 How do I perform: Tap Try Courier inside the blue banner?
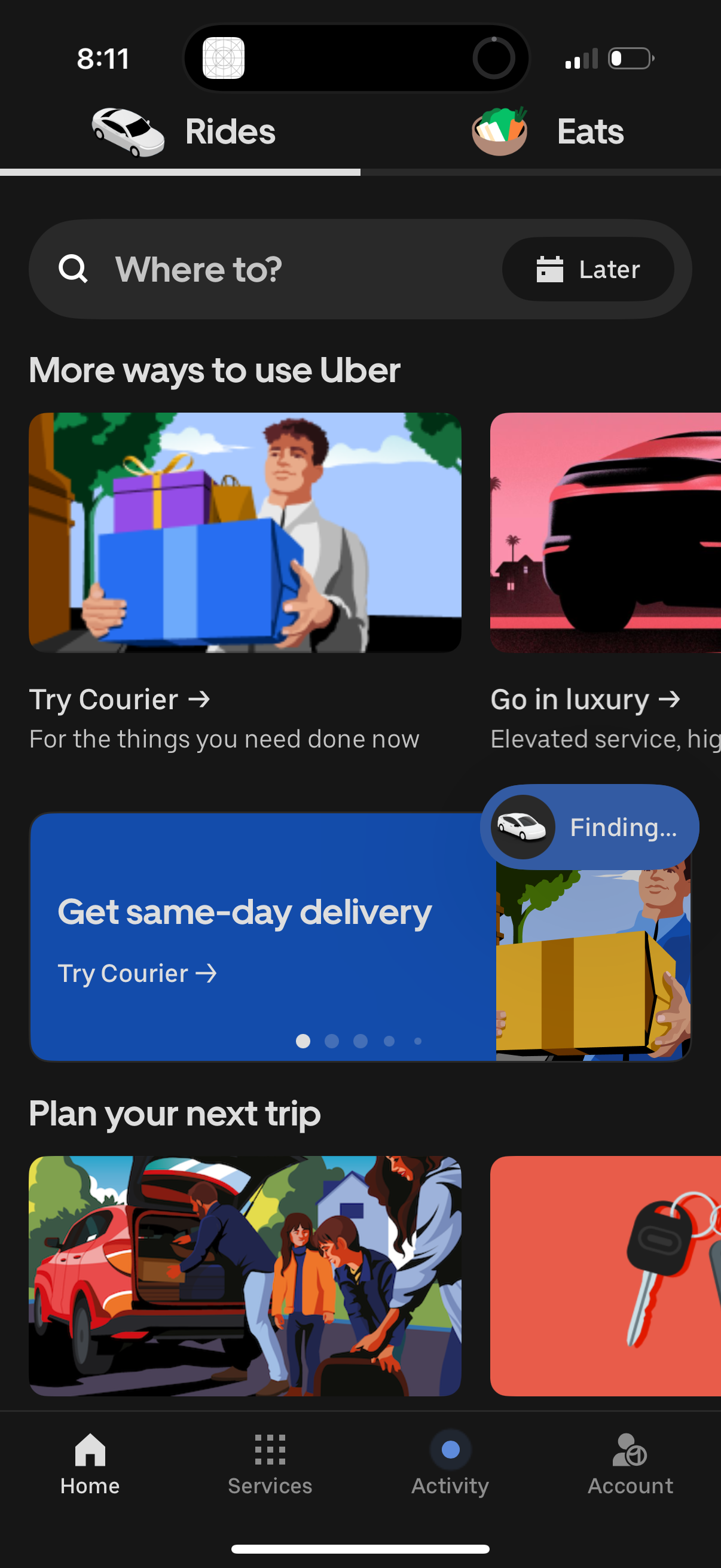click(x=138, y=973)
